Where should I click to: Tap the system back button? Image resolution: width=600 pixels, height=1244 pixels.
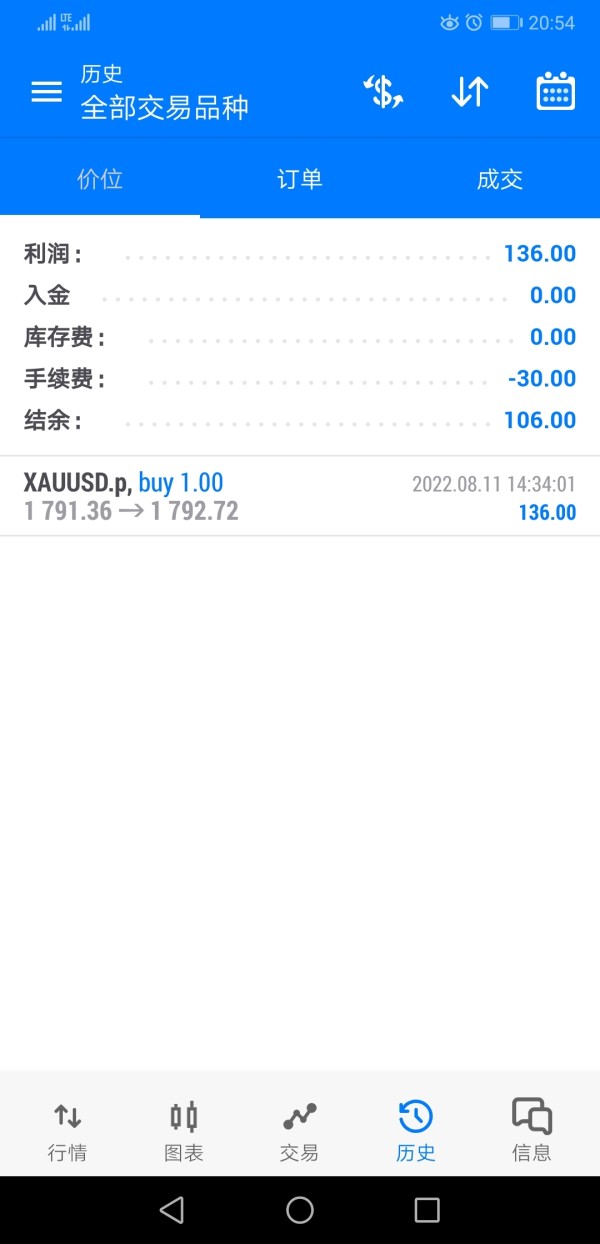[172, 1210]
